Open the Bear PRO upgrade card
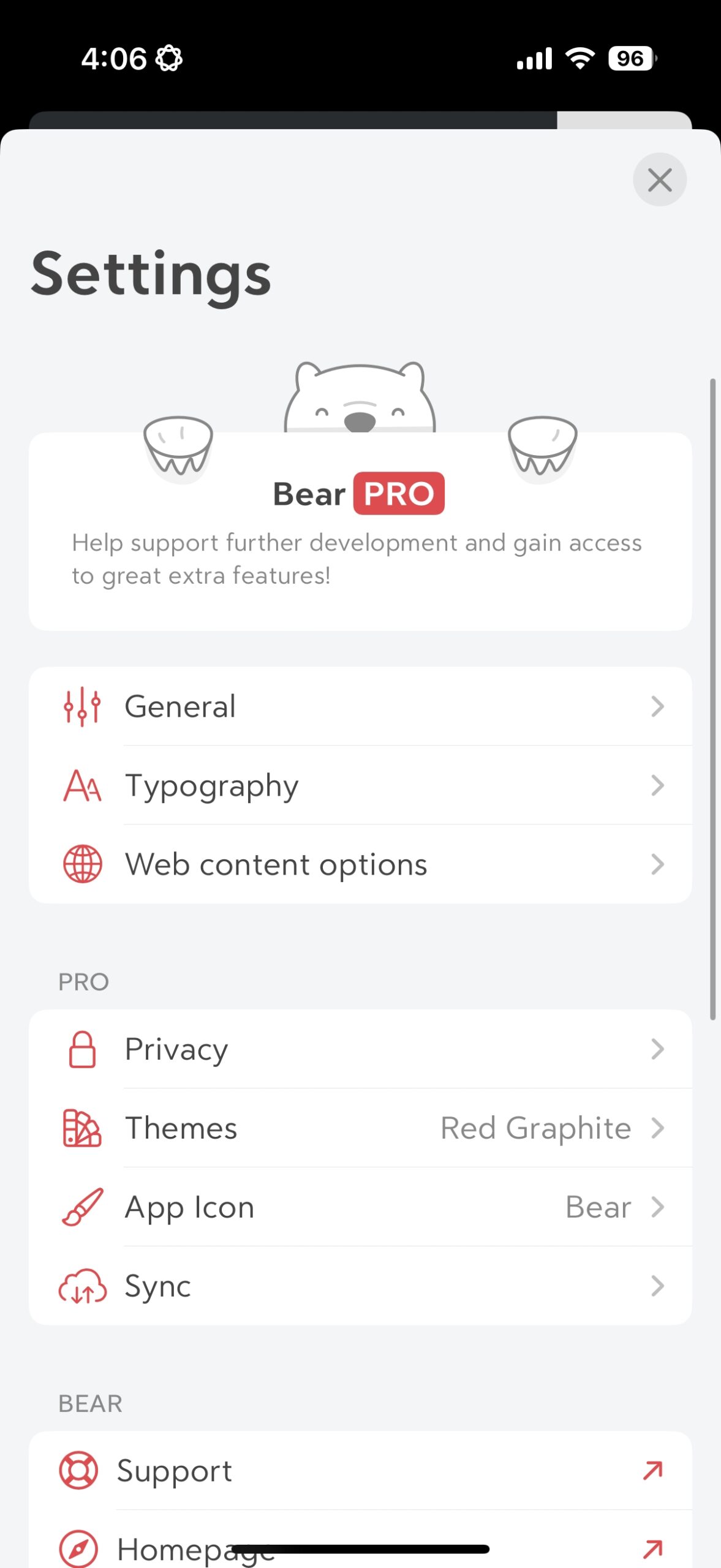This screenshot has height=1568, width=721. click(360, 531)
